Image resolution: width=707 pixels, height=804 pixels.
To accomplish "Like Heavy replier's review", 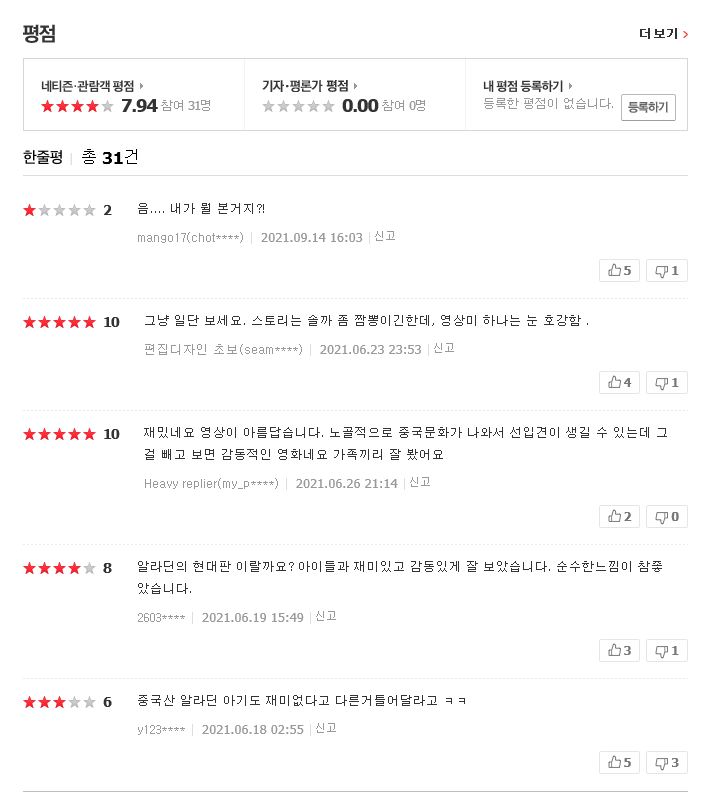I will pos(619,516).
